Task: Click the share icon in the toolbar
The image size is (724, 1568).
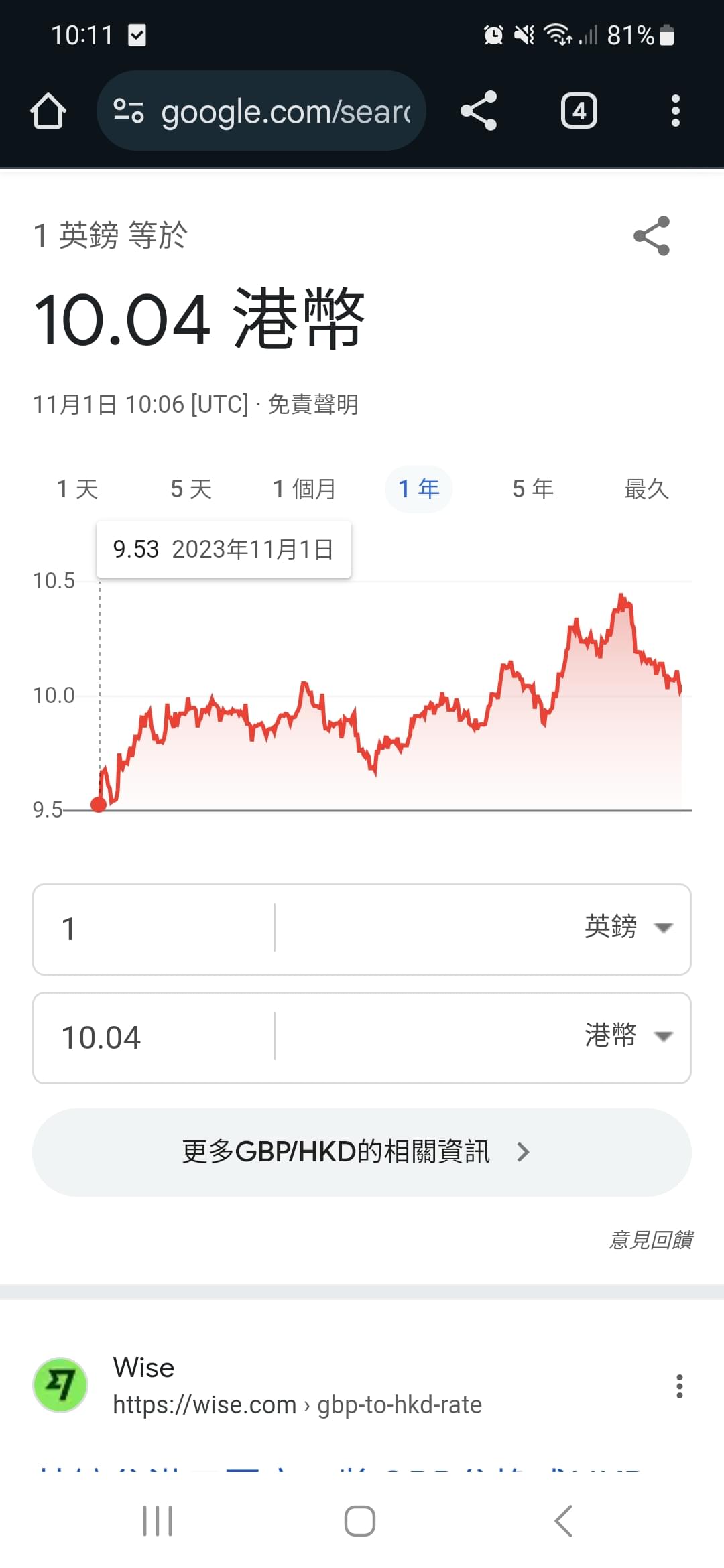Action: pos(479,111)
